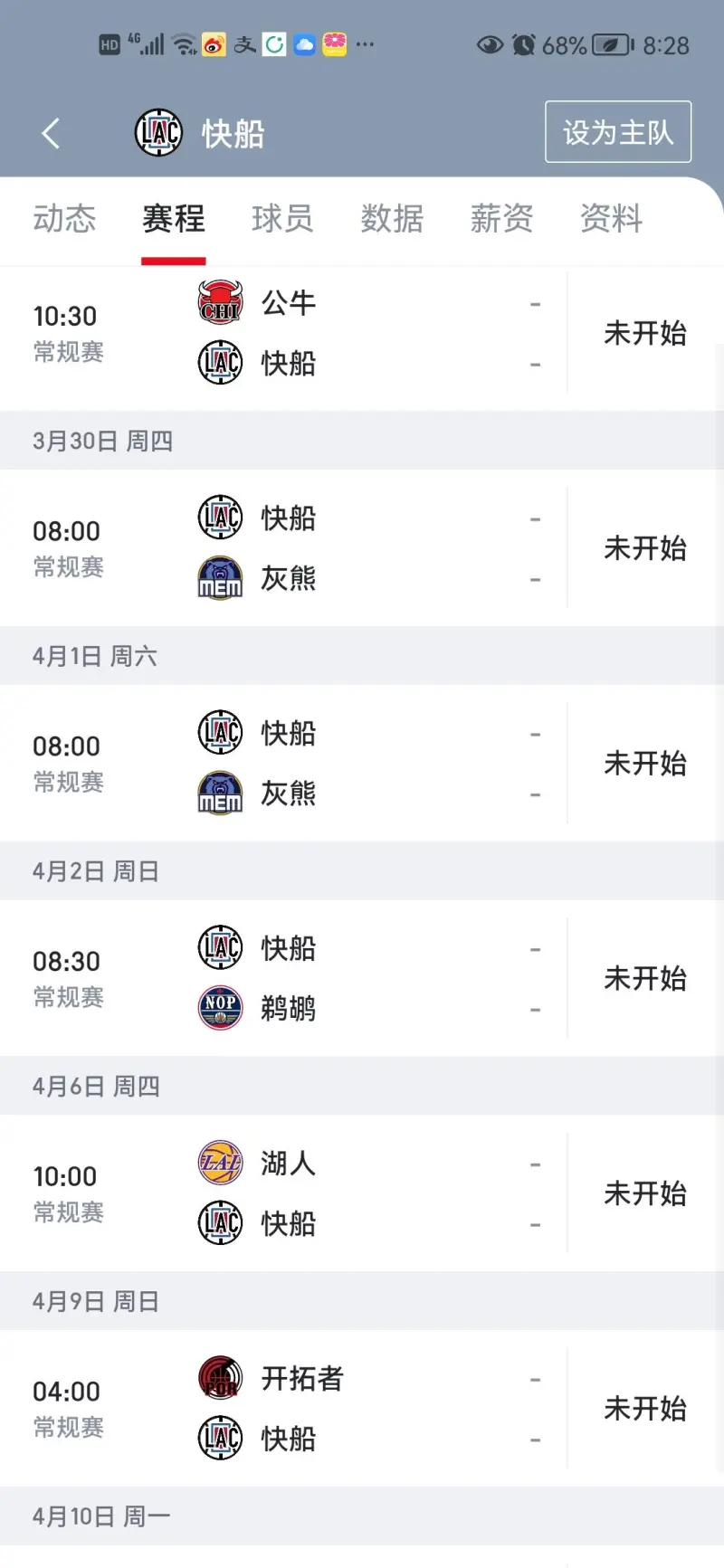Switch to the 动态 tab
Image resolution: width=724 pixels, height=1568 pixels.
64,219
